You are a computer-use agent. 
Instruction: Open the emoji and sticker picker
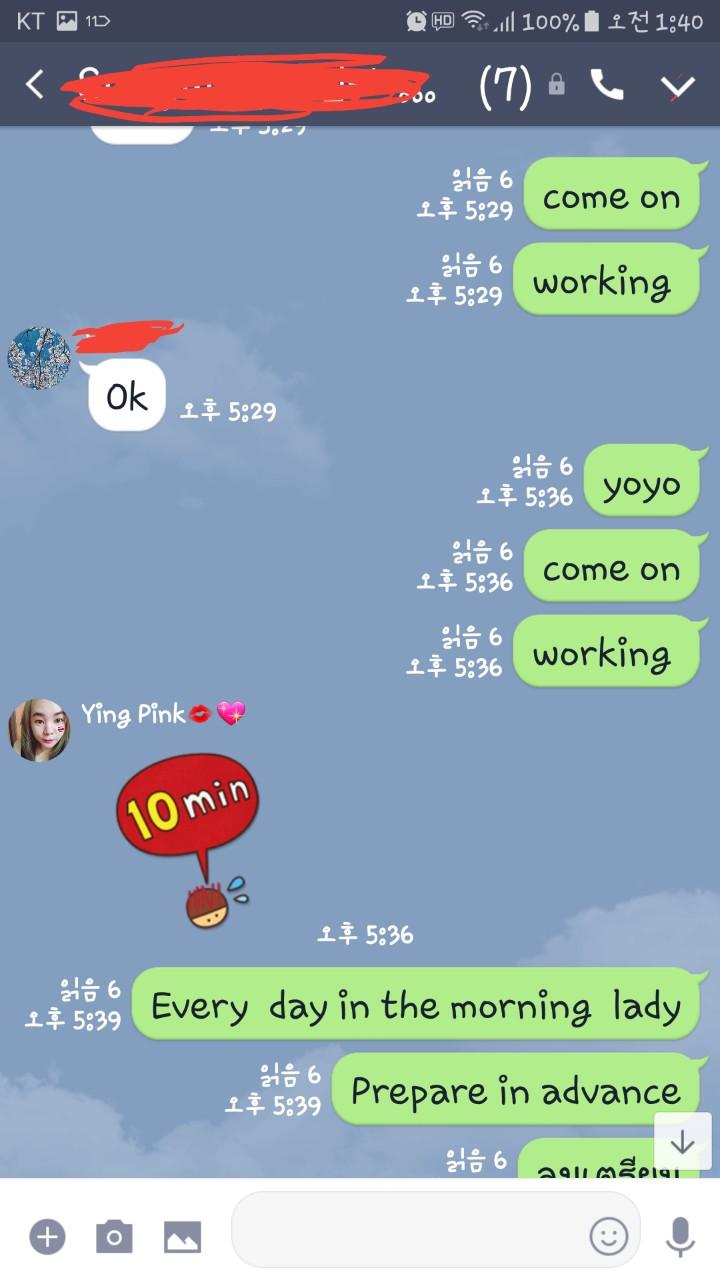pyautogui.click(x=608, y=1237)
